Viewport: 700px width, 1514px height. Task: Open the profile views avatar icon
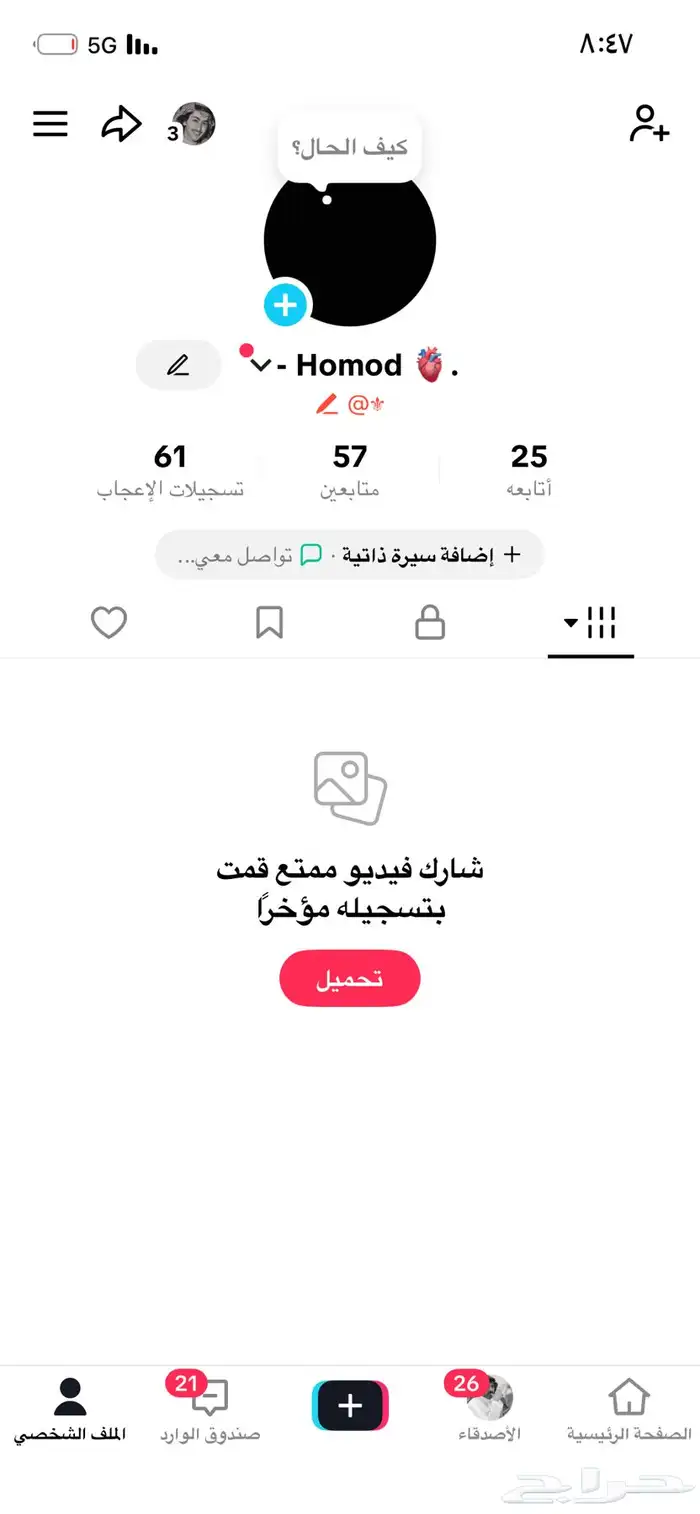pyautogui.click(x=193, y=124)
